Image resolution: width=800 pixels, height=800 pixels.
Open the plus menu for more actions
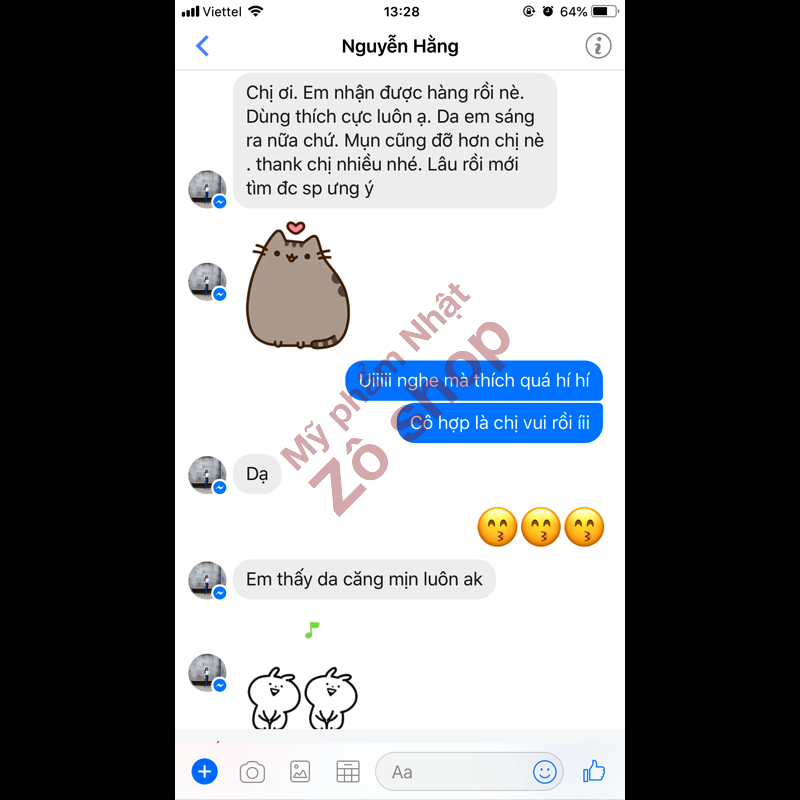point(204,771)
